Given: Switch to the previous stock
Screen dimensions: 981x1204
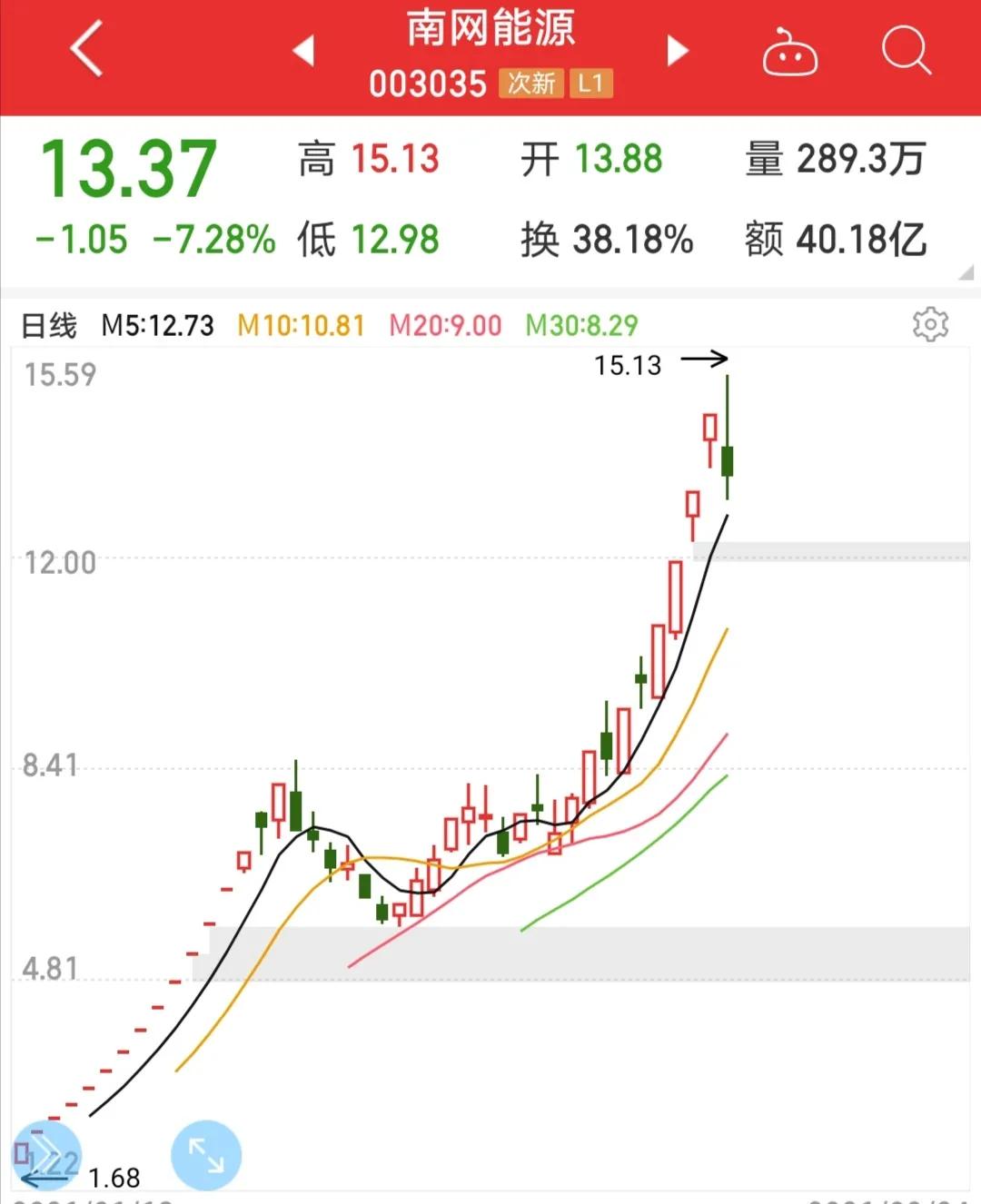Looking at the screenshot, I should (303, 51).
